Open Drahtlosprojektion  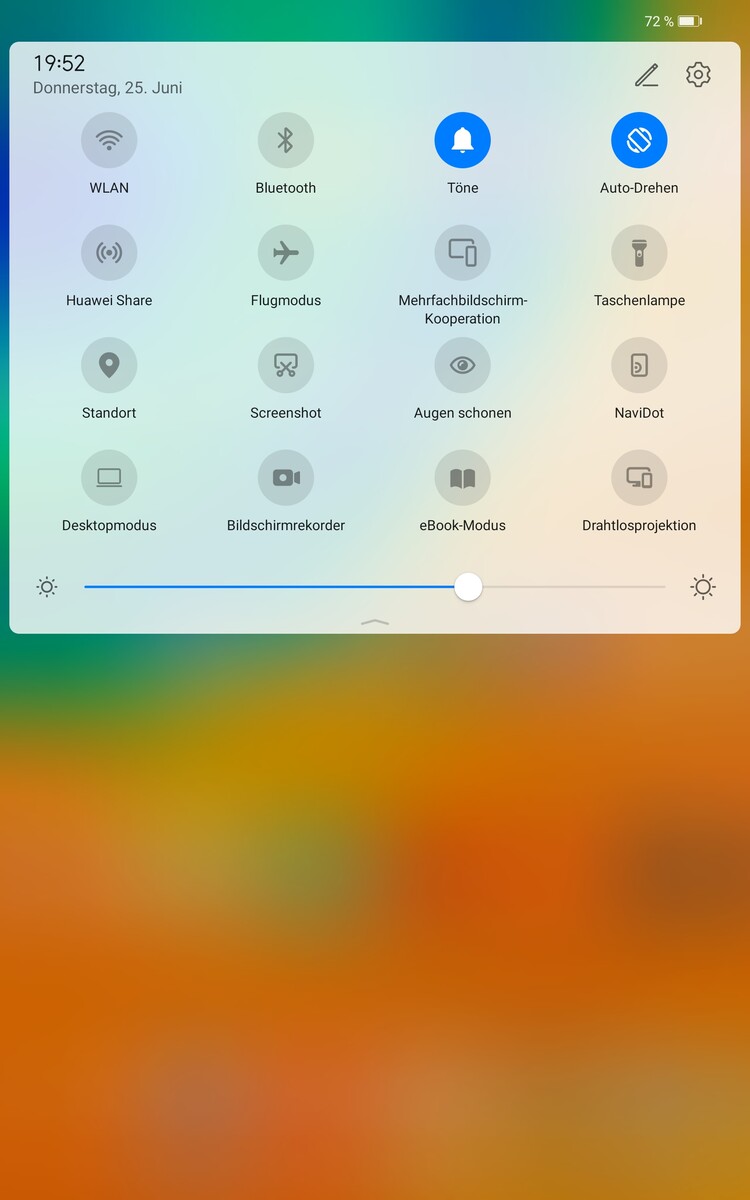click(639, 478)
